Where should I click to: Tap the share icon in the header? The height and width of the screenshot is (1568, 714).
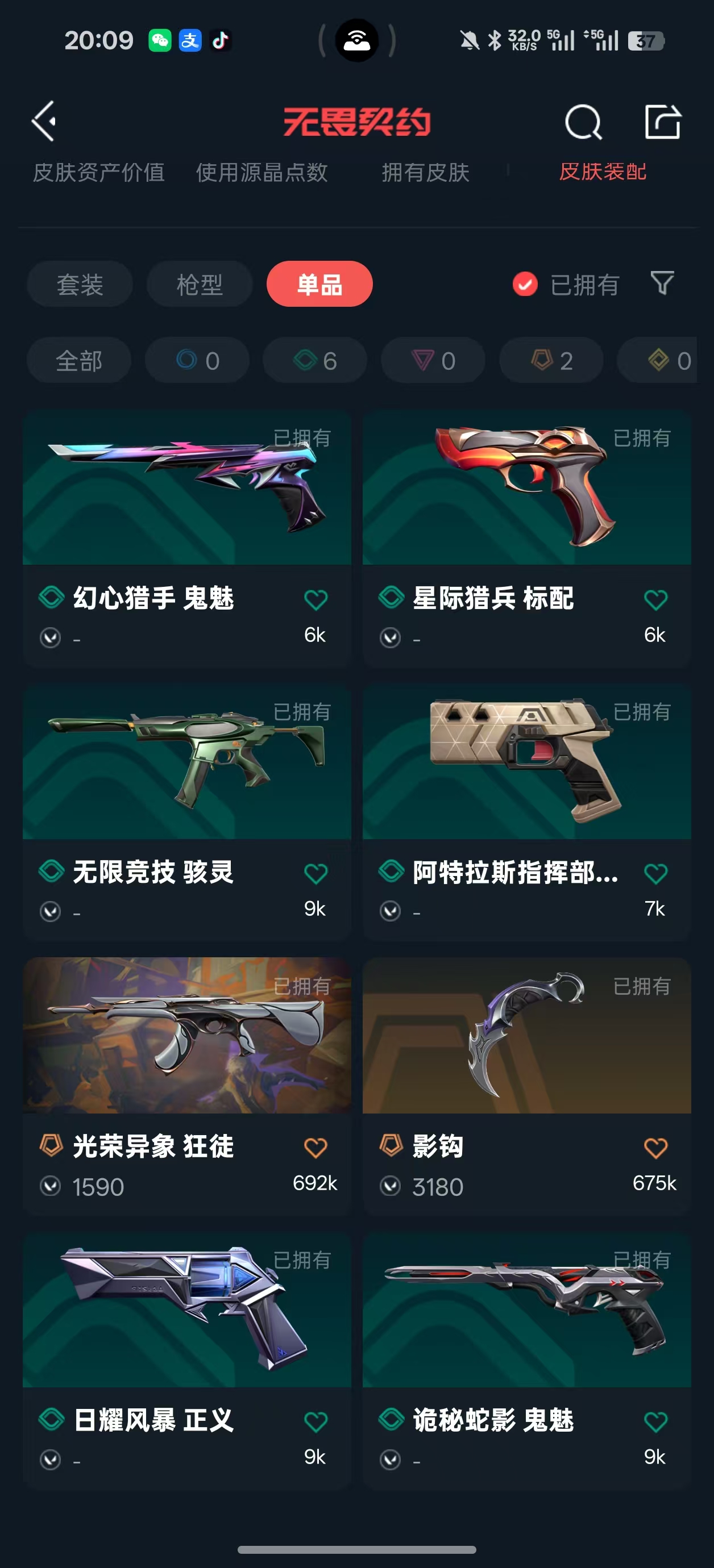(662, 122)
